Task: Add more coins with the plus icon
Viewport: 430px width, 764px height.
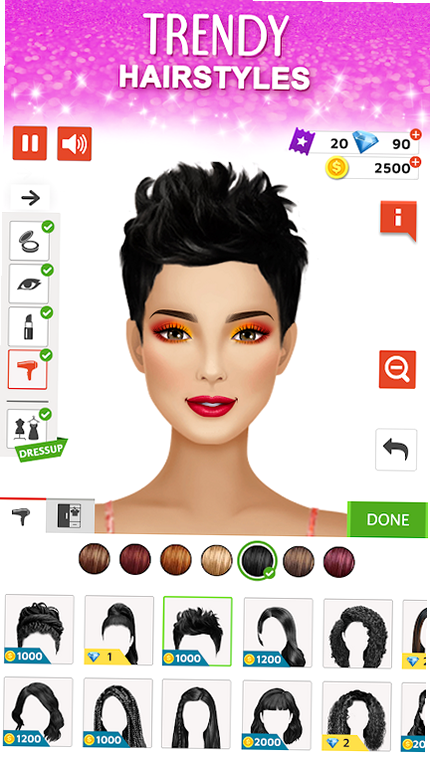Action: click(x=415, y=162)
